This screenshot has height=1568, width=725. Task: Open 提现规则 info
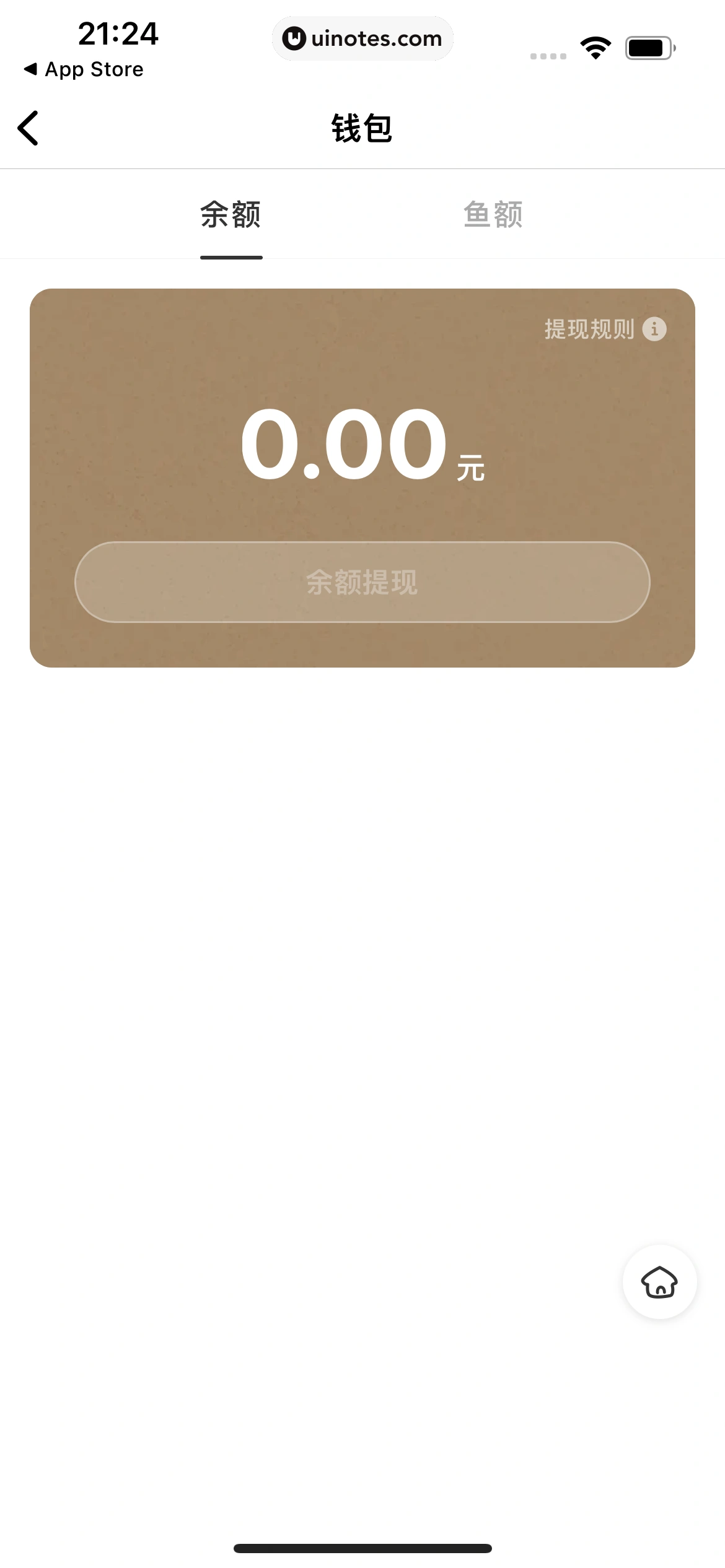click(604, 329)
